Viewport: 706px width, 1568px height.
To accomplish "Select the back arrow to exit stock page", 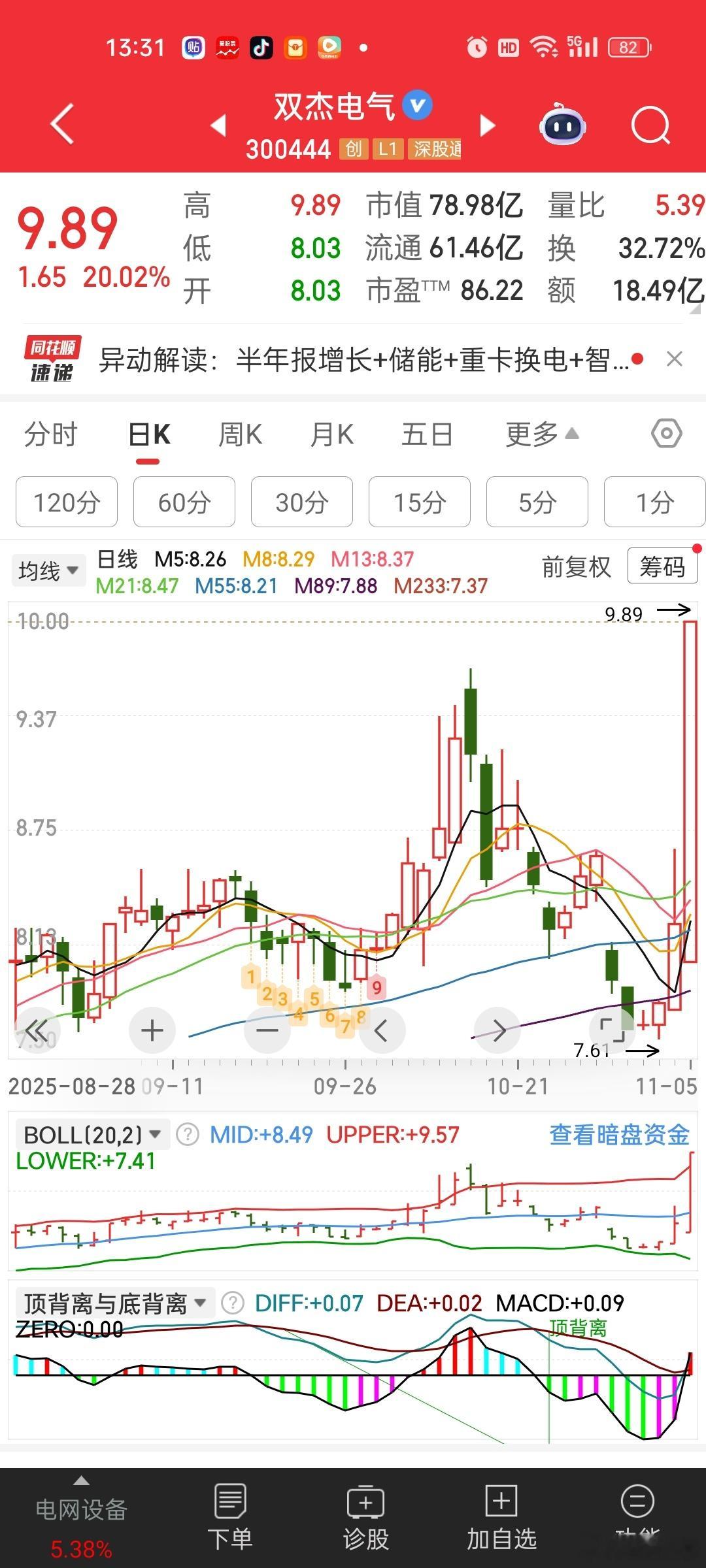I will click(61, 124).
